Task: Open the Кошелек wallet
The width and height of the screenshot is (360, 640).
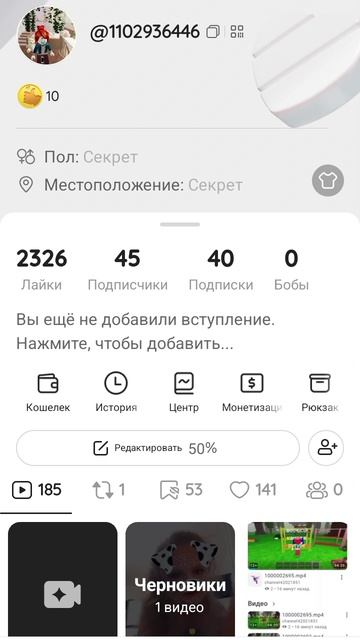Action: coord(48,392)
